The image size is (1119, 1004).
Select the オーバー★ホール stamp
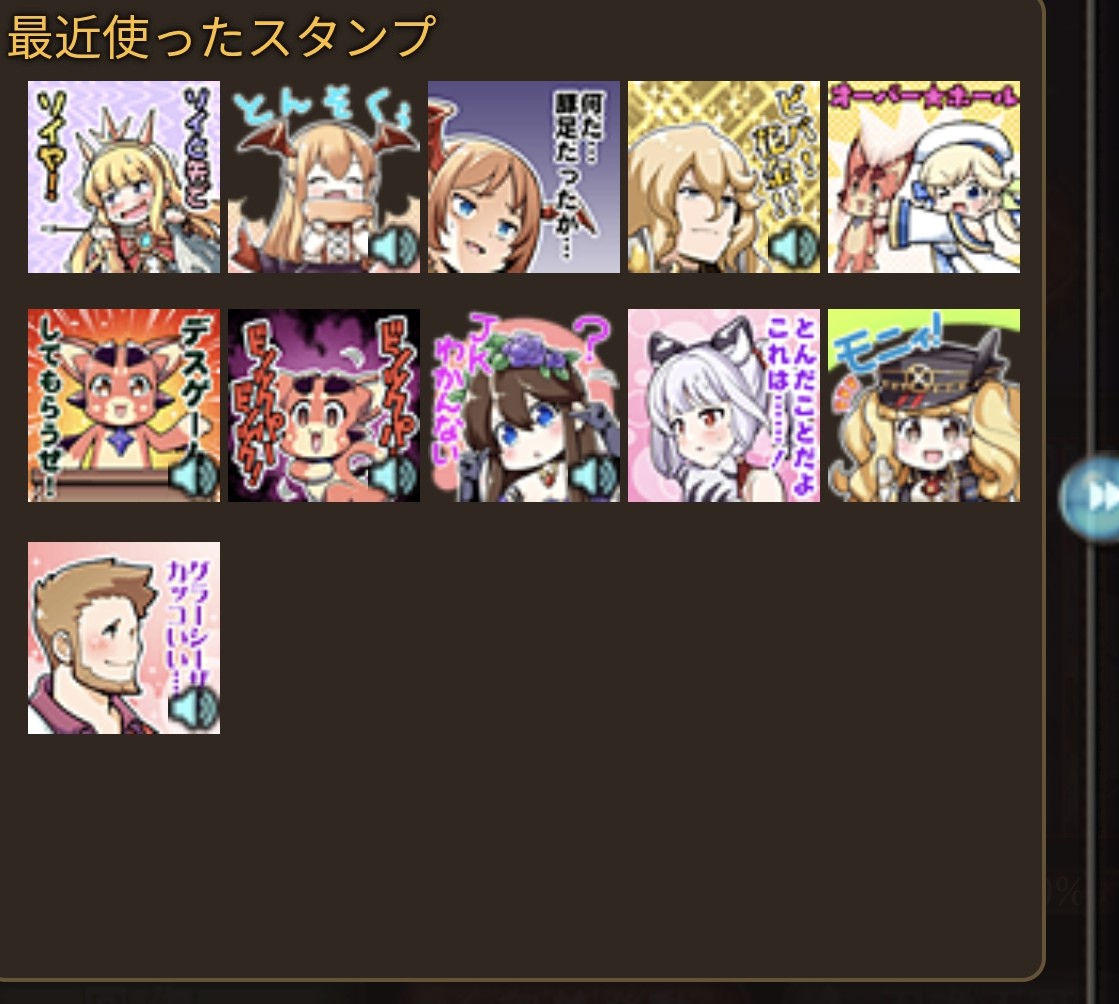point(923,177)
